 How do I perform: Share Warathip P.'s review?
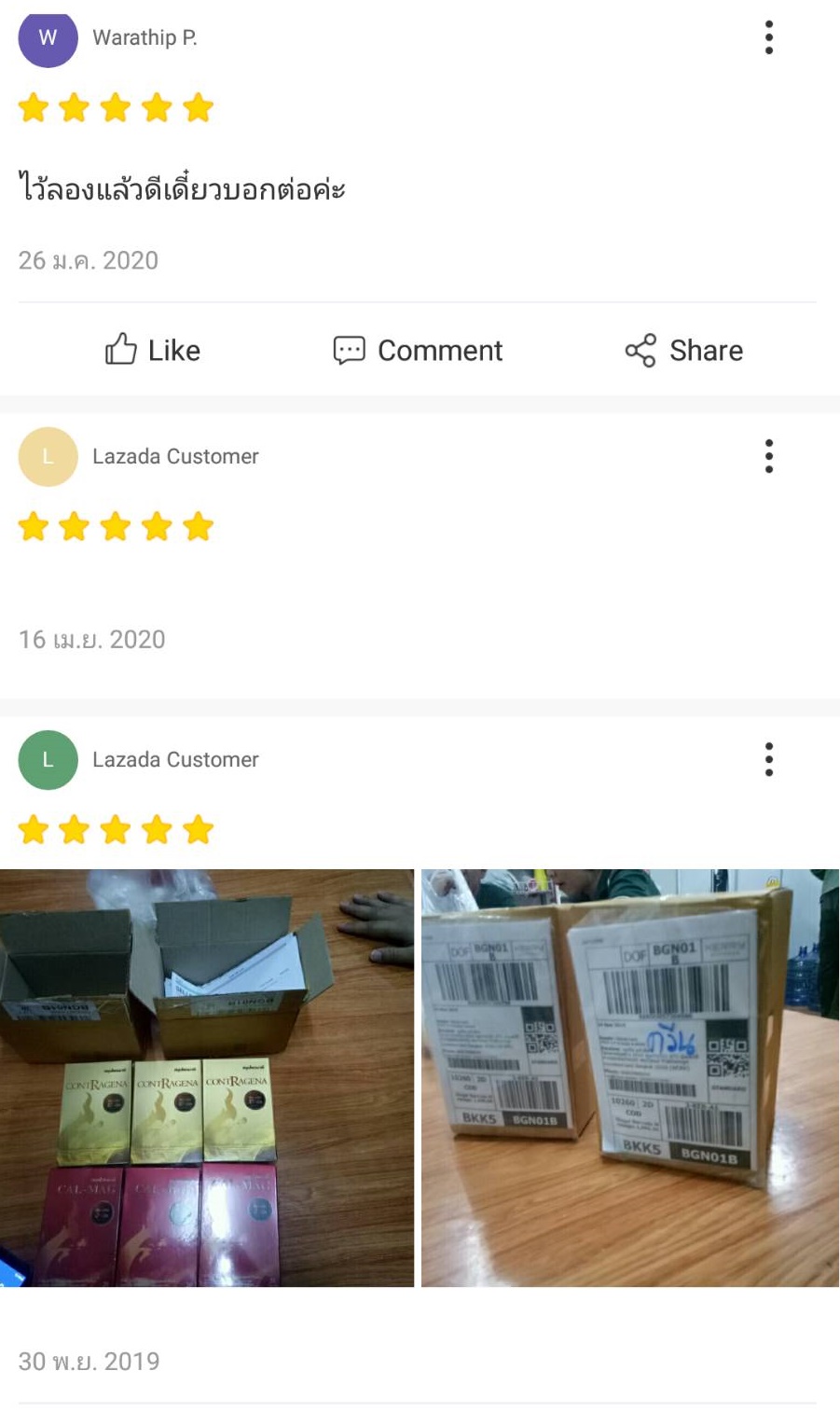click(x=683, y=351)
